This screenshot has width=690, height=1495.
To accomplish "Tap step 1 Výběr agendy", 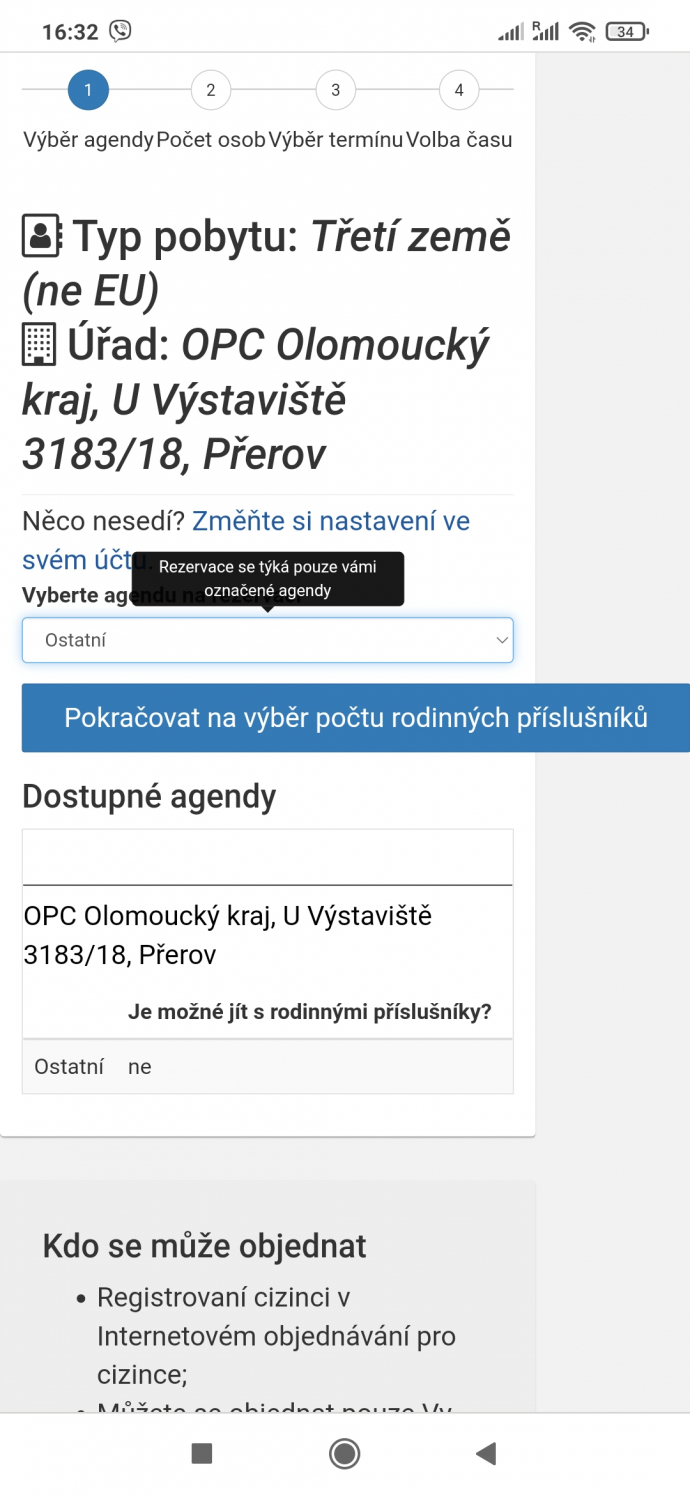I will tap(88, 90).
